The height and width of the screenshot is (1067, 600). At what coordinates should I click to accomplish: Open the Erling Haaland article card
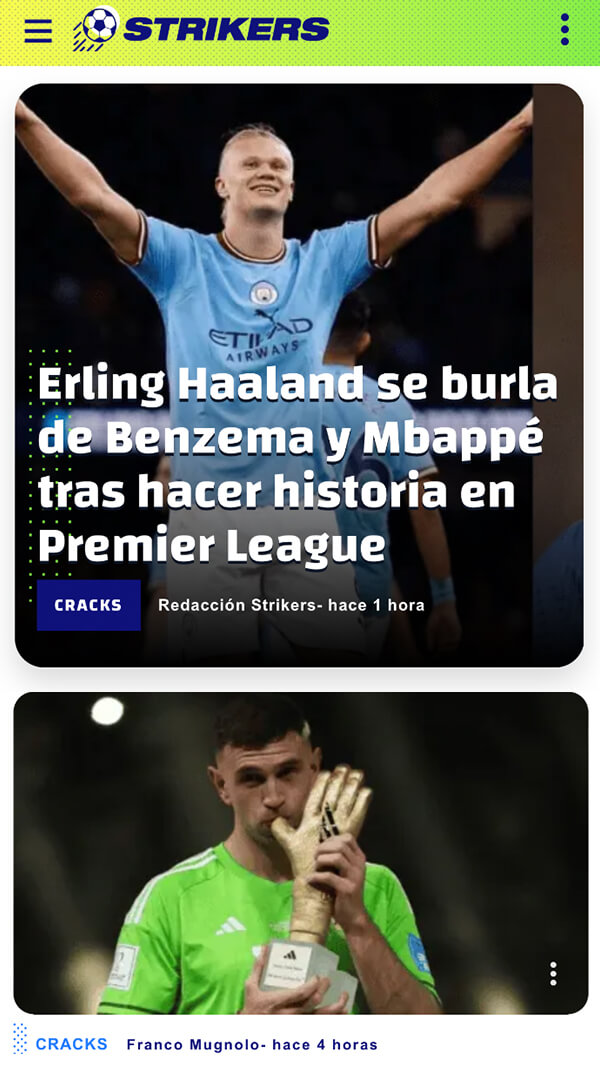click(298, 464)
